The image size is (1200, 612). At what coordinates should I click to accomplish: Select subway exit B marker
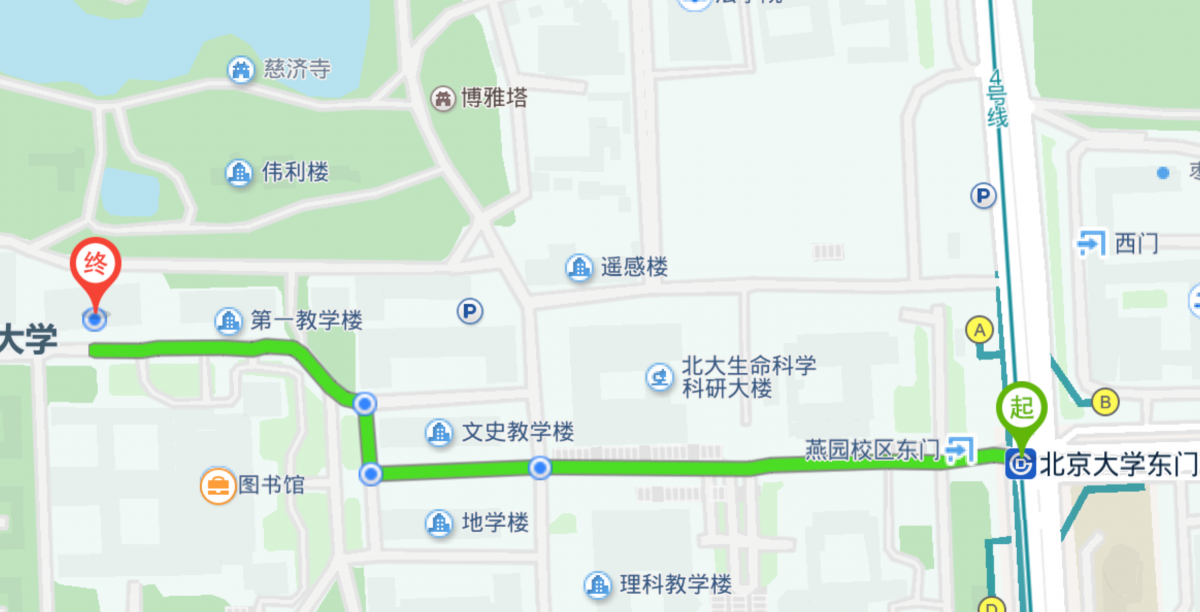(1105, 402)
